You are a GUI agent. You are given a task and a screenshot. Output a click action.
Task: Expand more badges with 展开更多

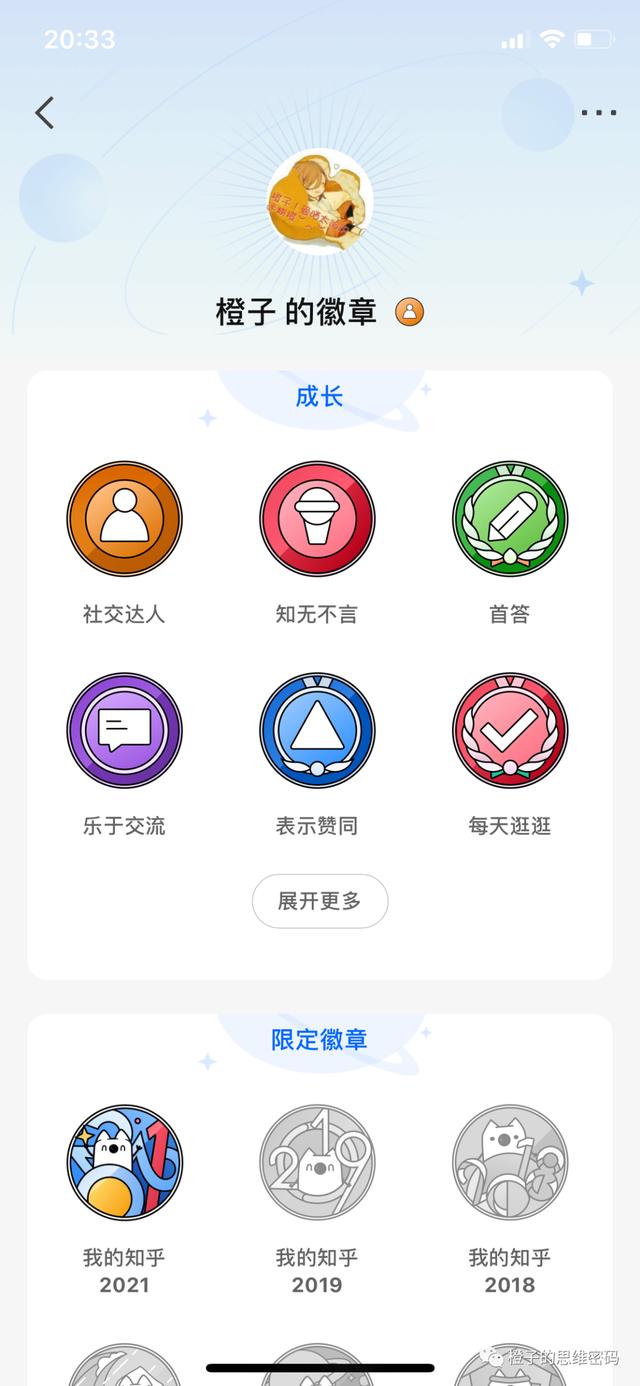tap(320, 901)
